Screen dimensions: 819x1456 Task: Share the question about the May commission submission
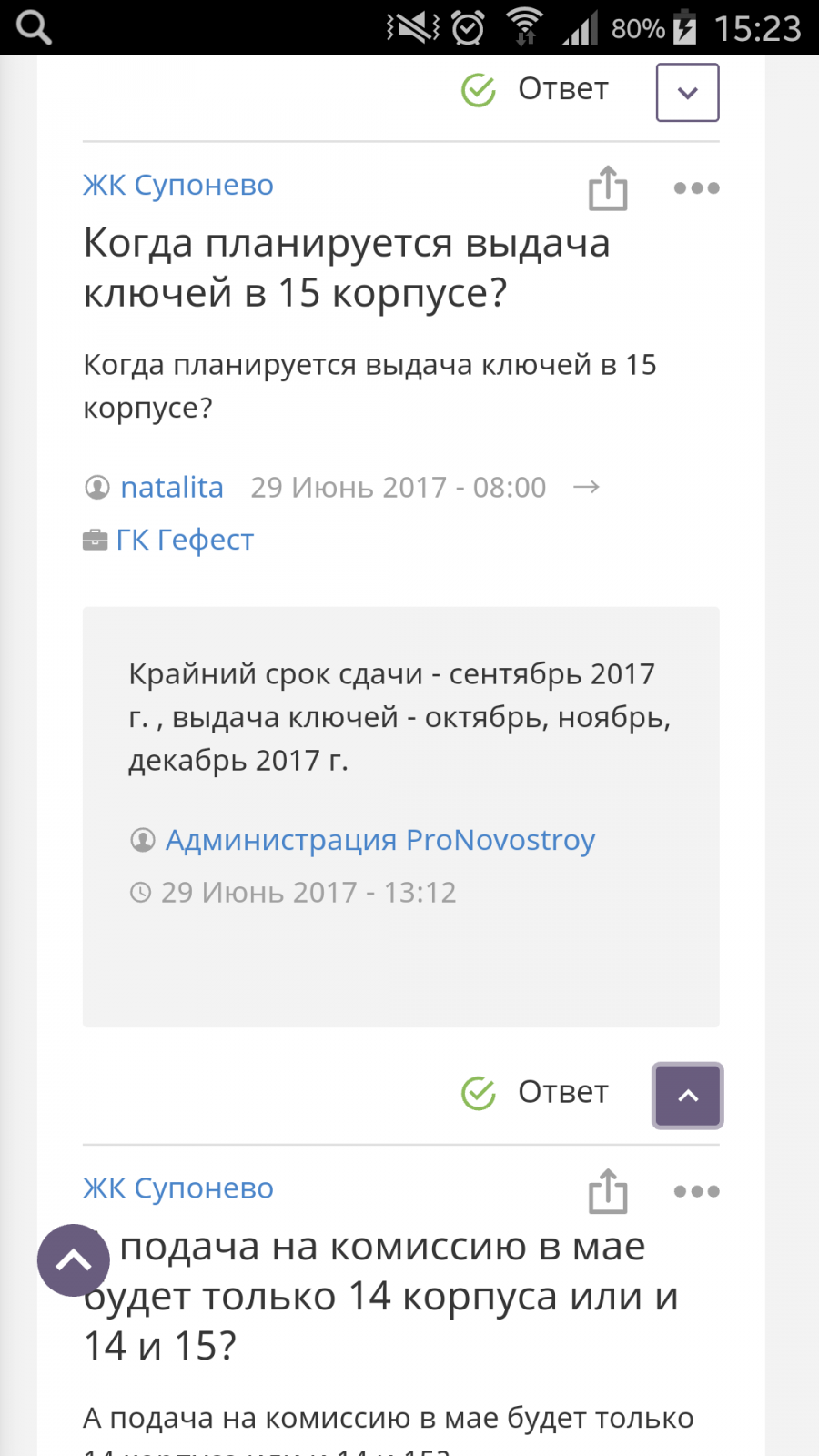pos(608,1191)
